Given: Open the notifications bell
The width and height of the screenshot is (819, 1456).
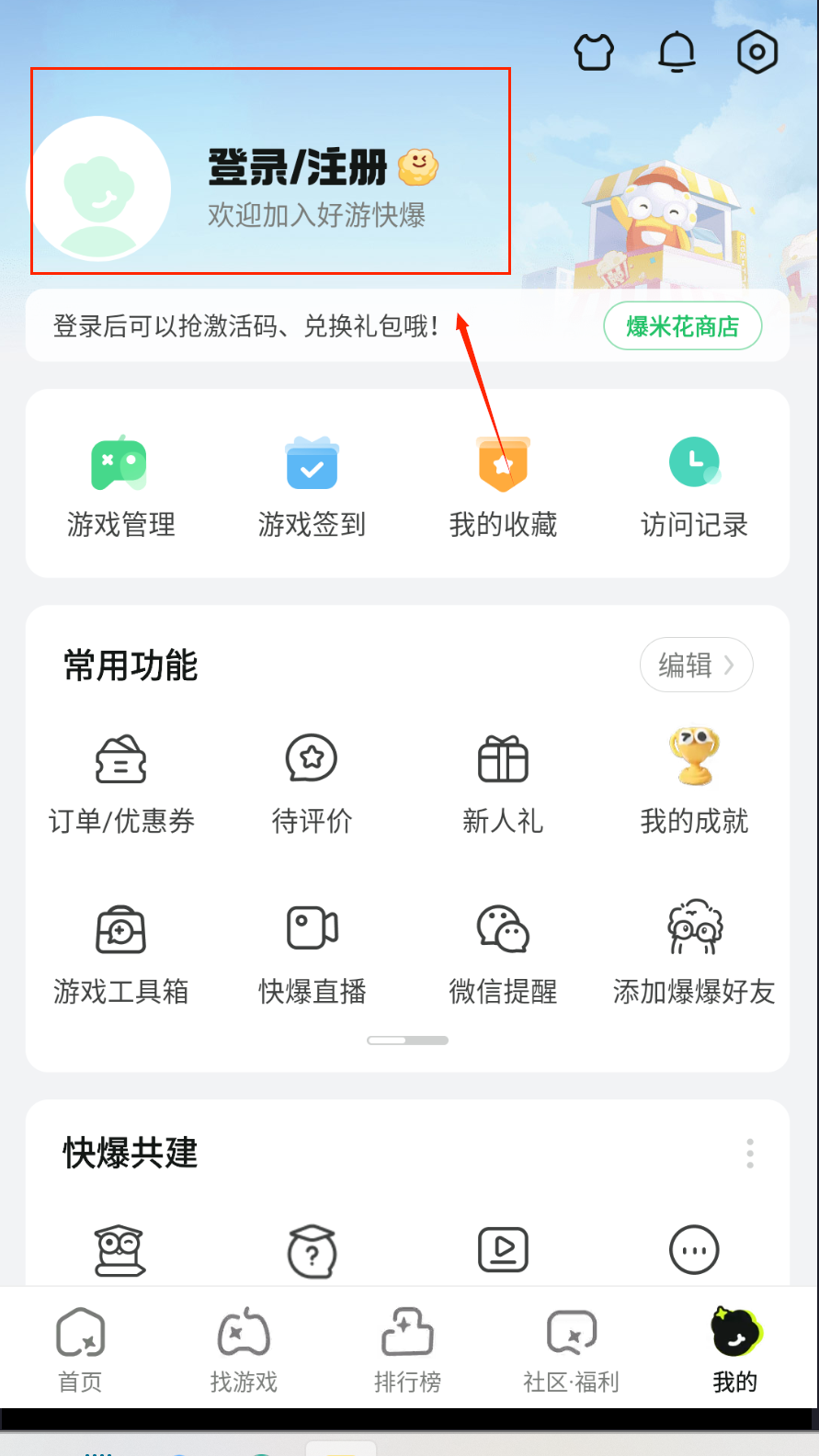Looking at the screenshot, I should 677,51.
